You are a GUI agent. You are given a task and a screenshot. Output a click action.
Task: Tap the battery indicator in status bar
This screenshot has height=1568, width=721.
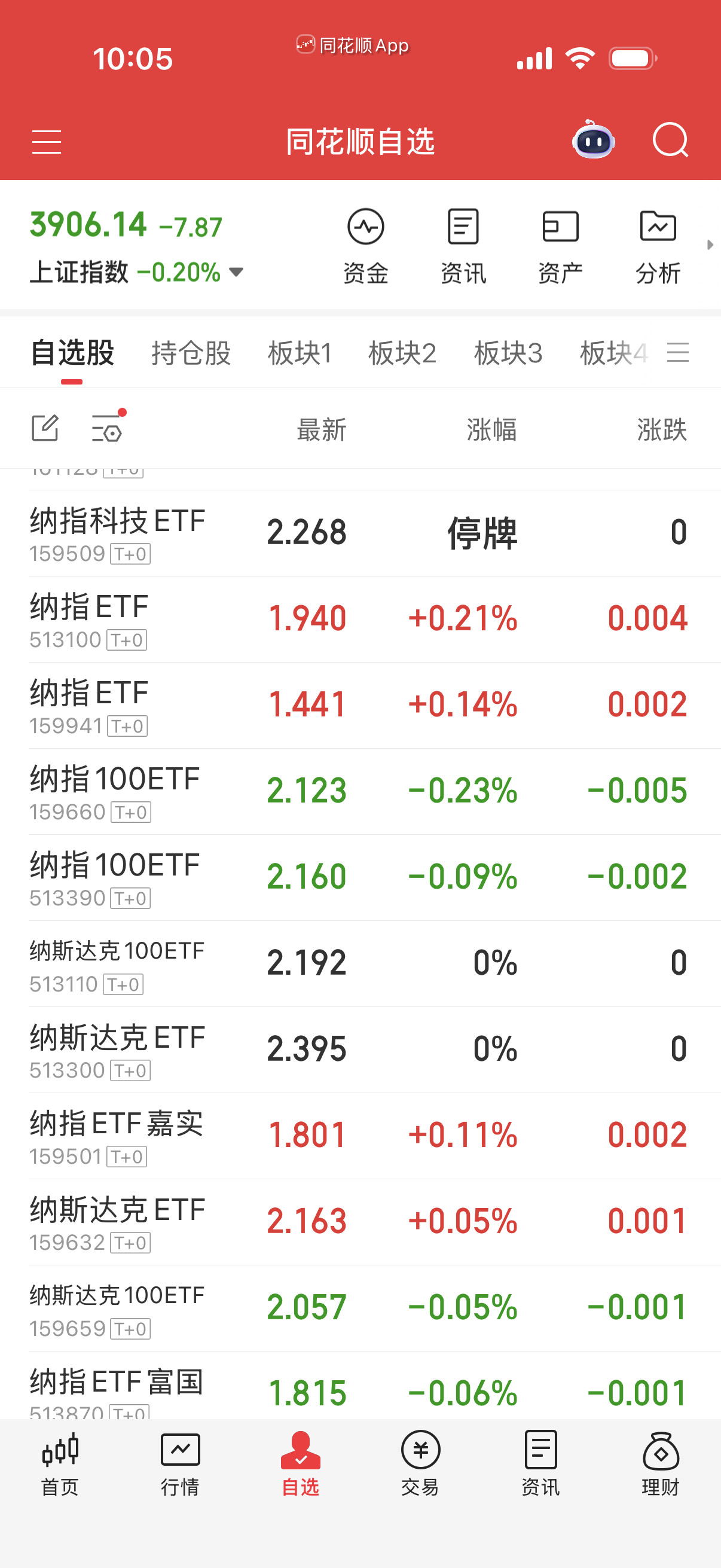point(631,58)
